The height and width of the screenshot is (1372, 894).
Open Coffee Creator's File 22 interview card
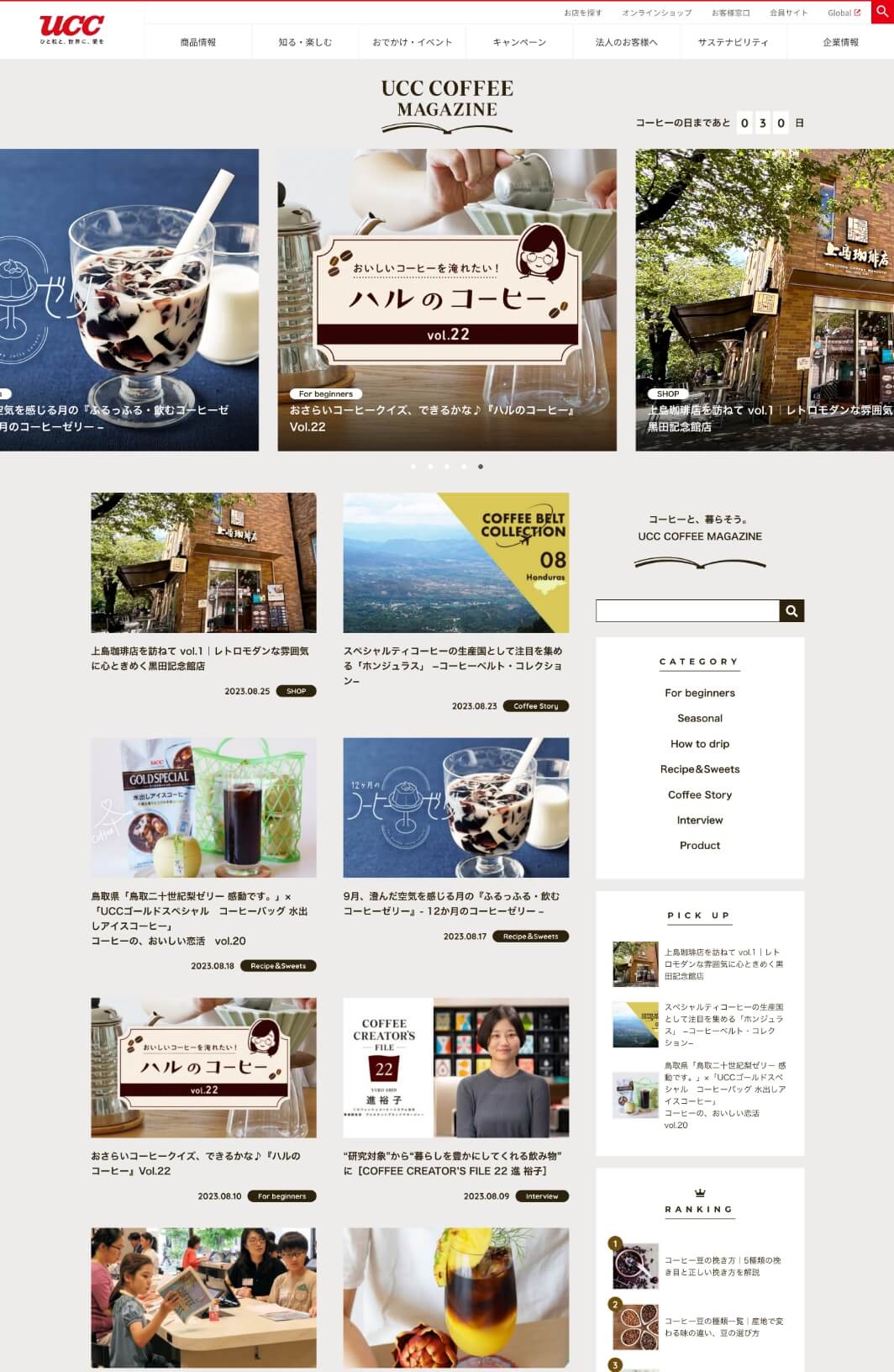pyautogui.click(x=455, y=1068)
